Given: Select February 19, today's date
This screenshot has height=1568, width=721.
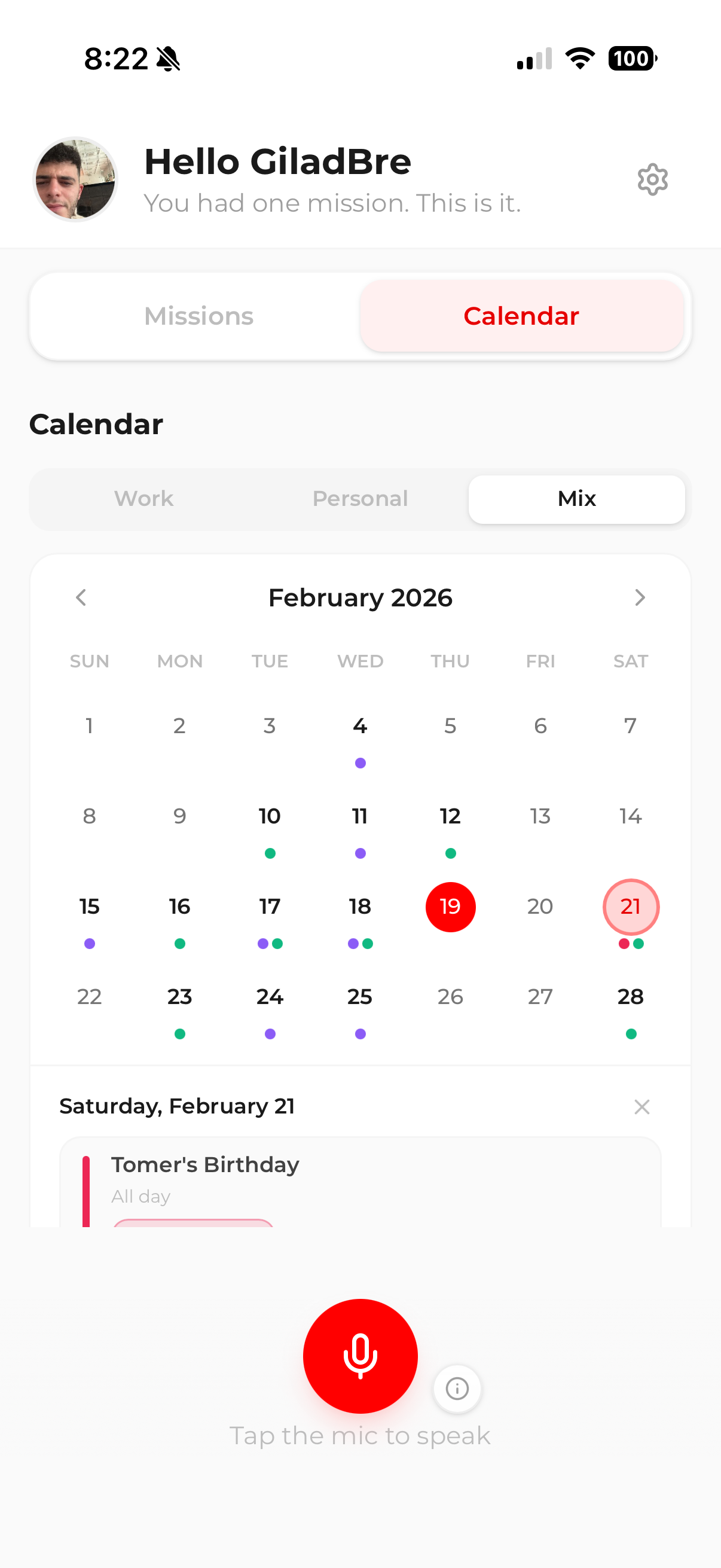Looking at the screenshot, I should [450, 907].
